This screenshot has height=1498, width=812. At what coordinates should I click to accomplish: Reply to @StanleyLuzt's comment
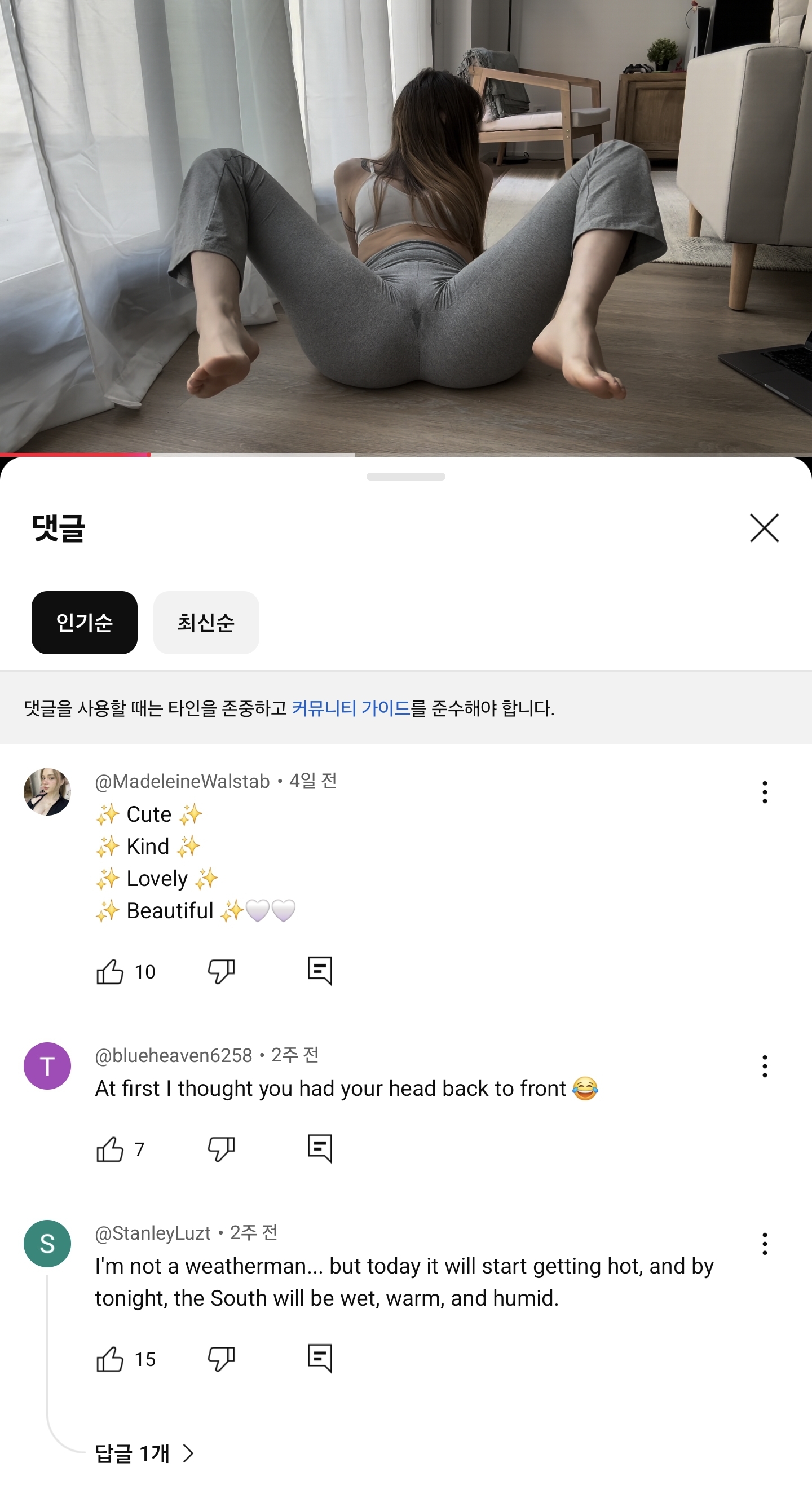coord(320,1359)
